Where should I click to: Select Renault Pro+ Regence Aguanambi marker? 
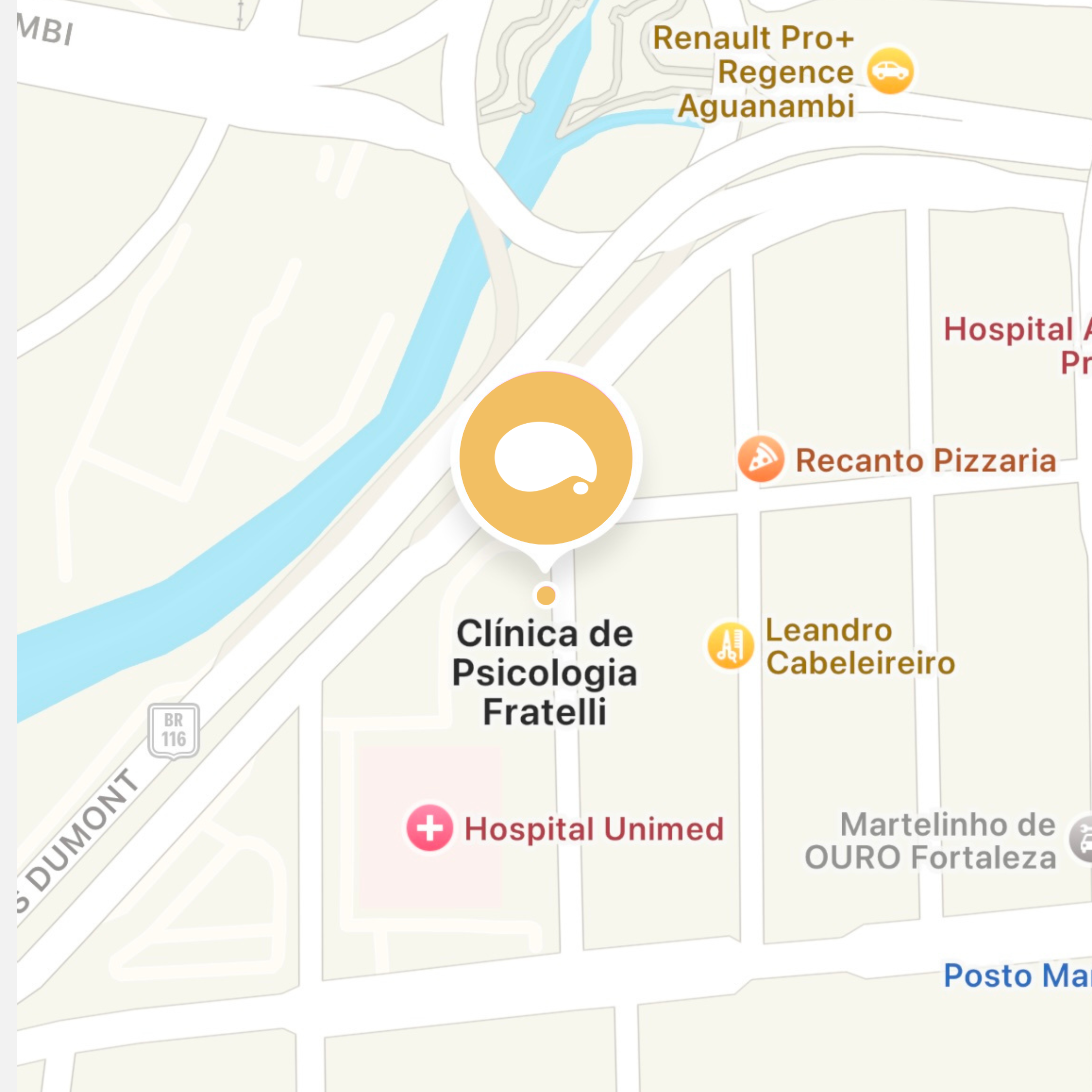coord(890,71)
